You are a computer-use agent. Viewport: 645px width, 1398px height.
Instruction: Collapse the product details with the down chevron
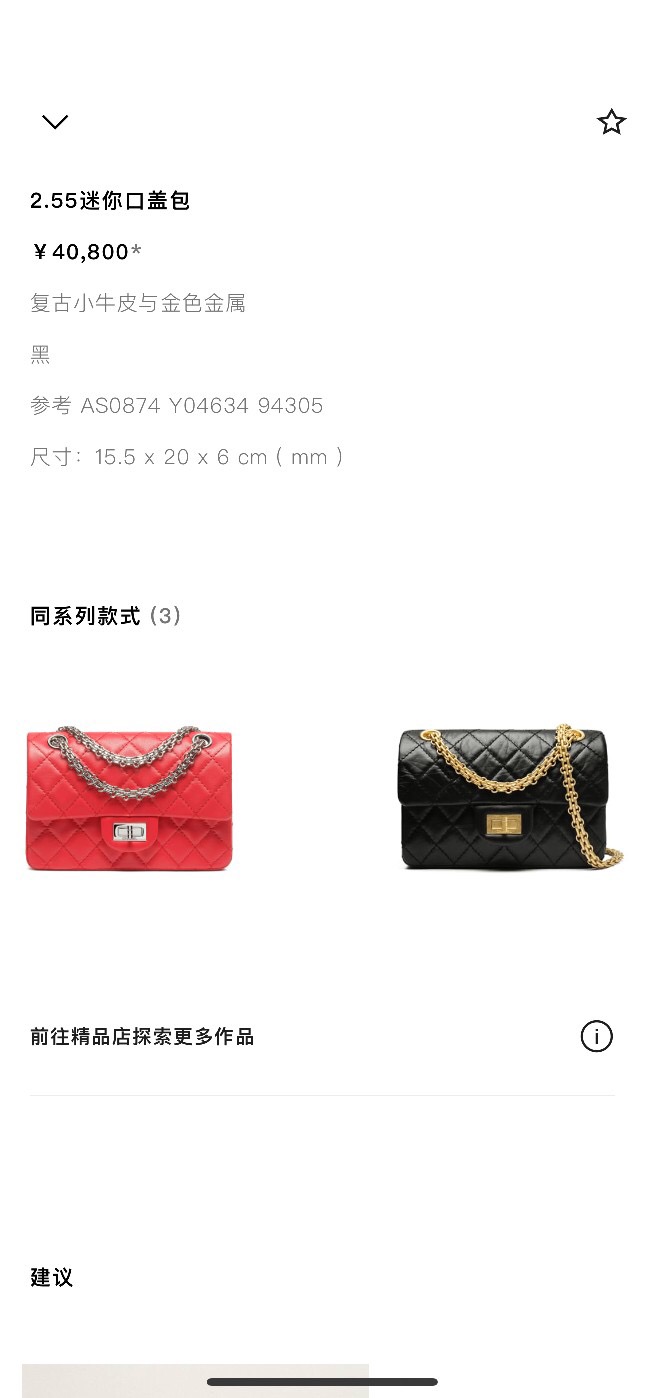point(55,122)
